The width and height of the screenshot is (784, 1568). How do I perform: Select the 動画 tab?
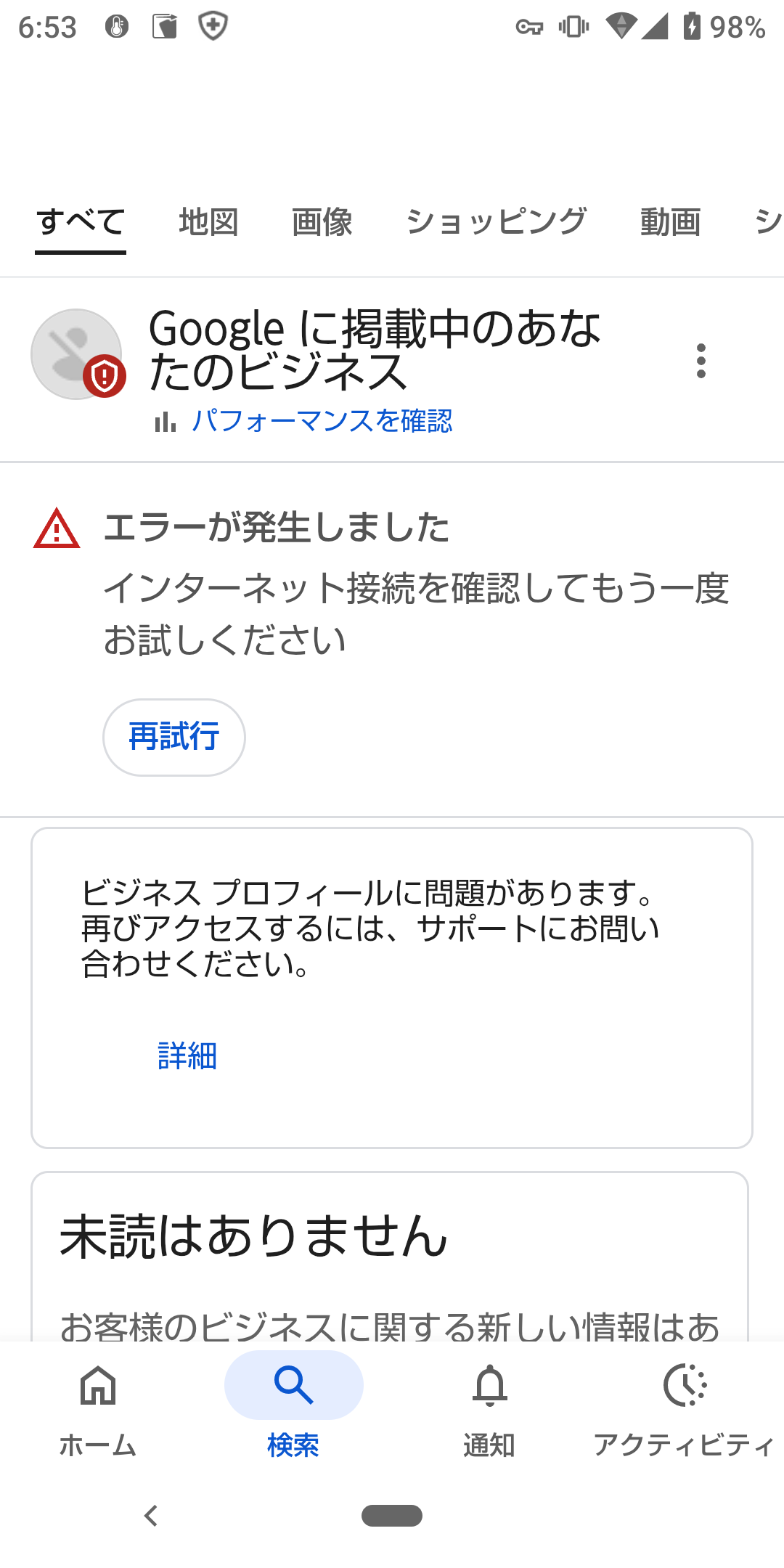pyautogui.click(x=669, y=221)
